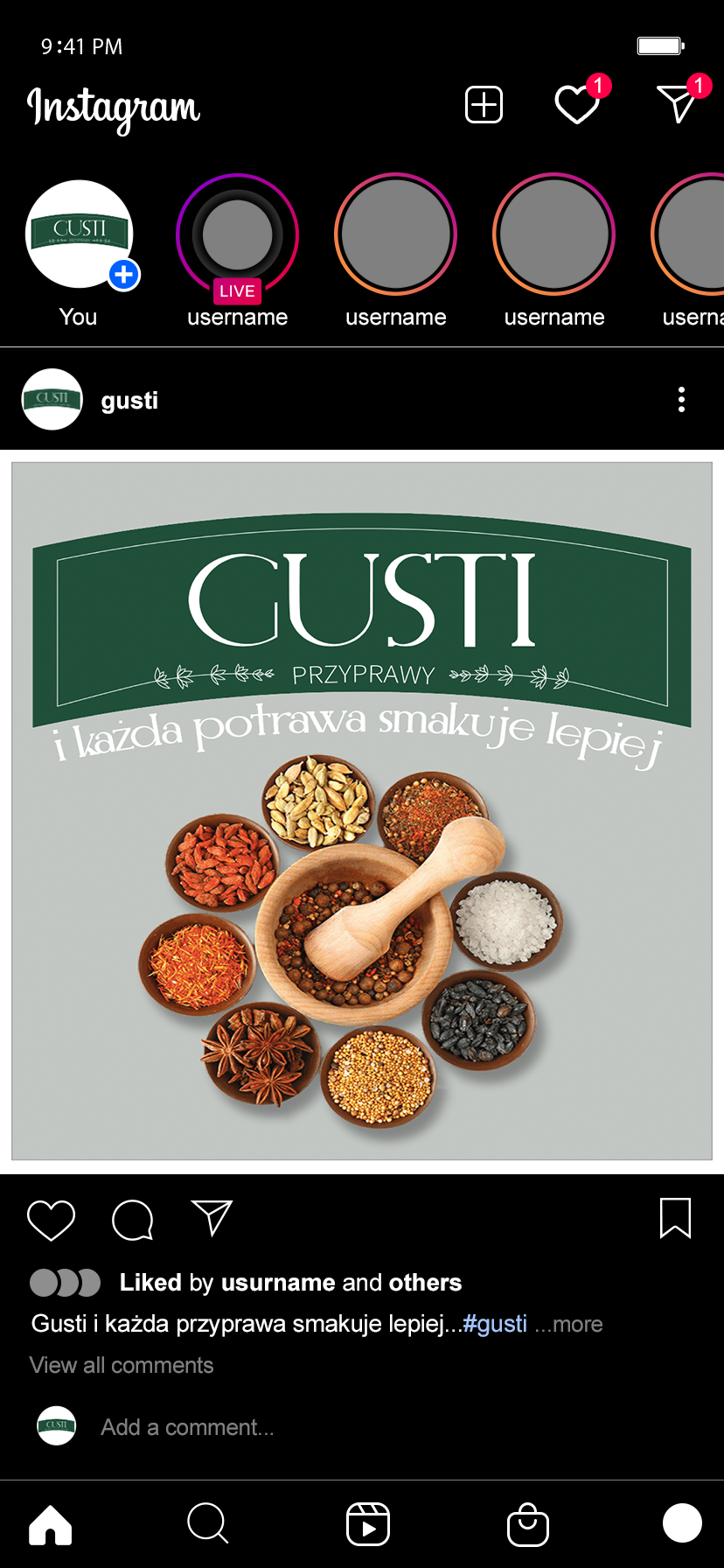This screenshot has height=1568, width=724.
Task: Open the Profile tab
Action: click(x=682, y=1522)
